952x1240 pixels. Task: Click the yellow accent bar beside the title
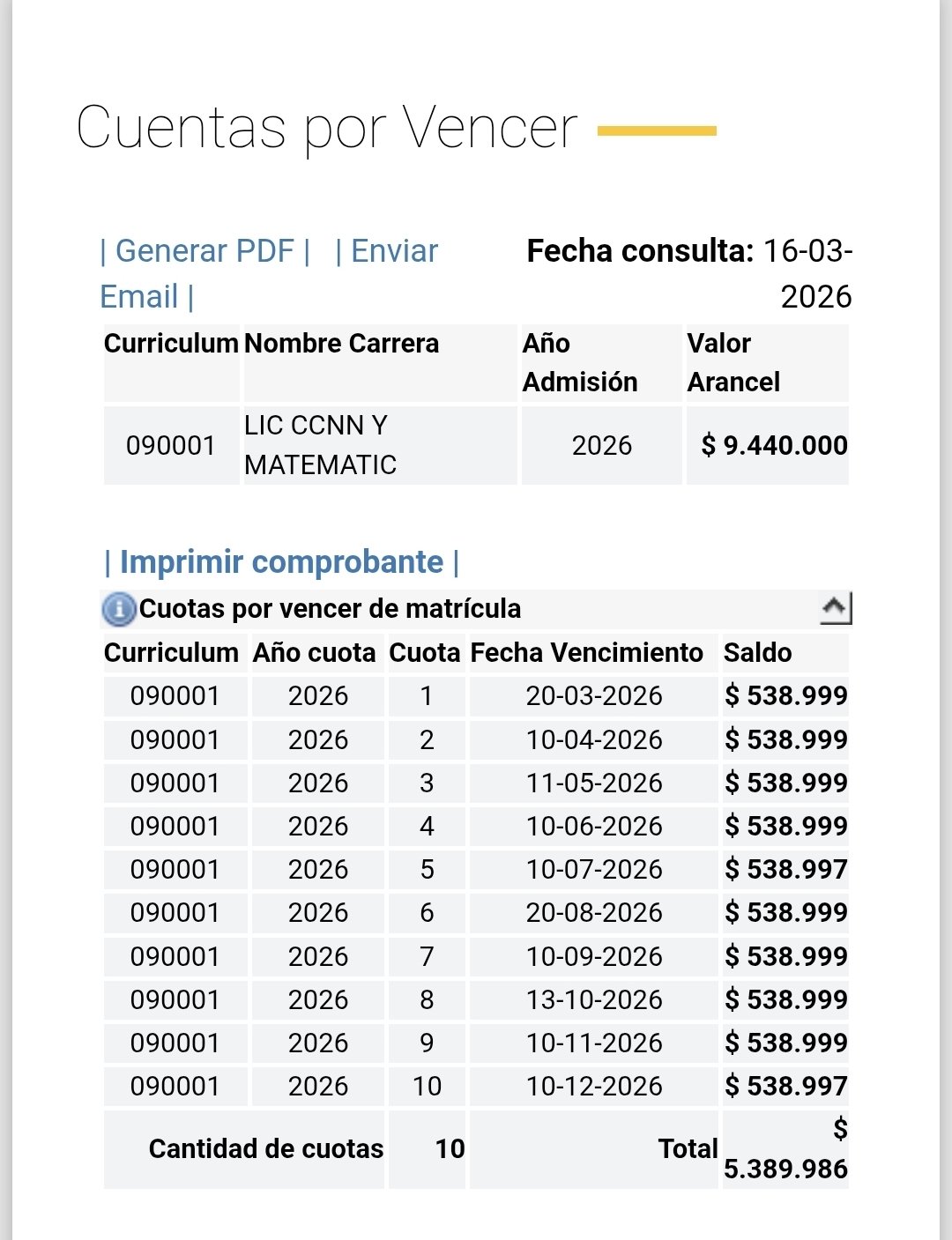tap(656, 130)
